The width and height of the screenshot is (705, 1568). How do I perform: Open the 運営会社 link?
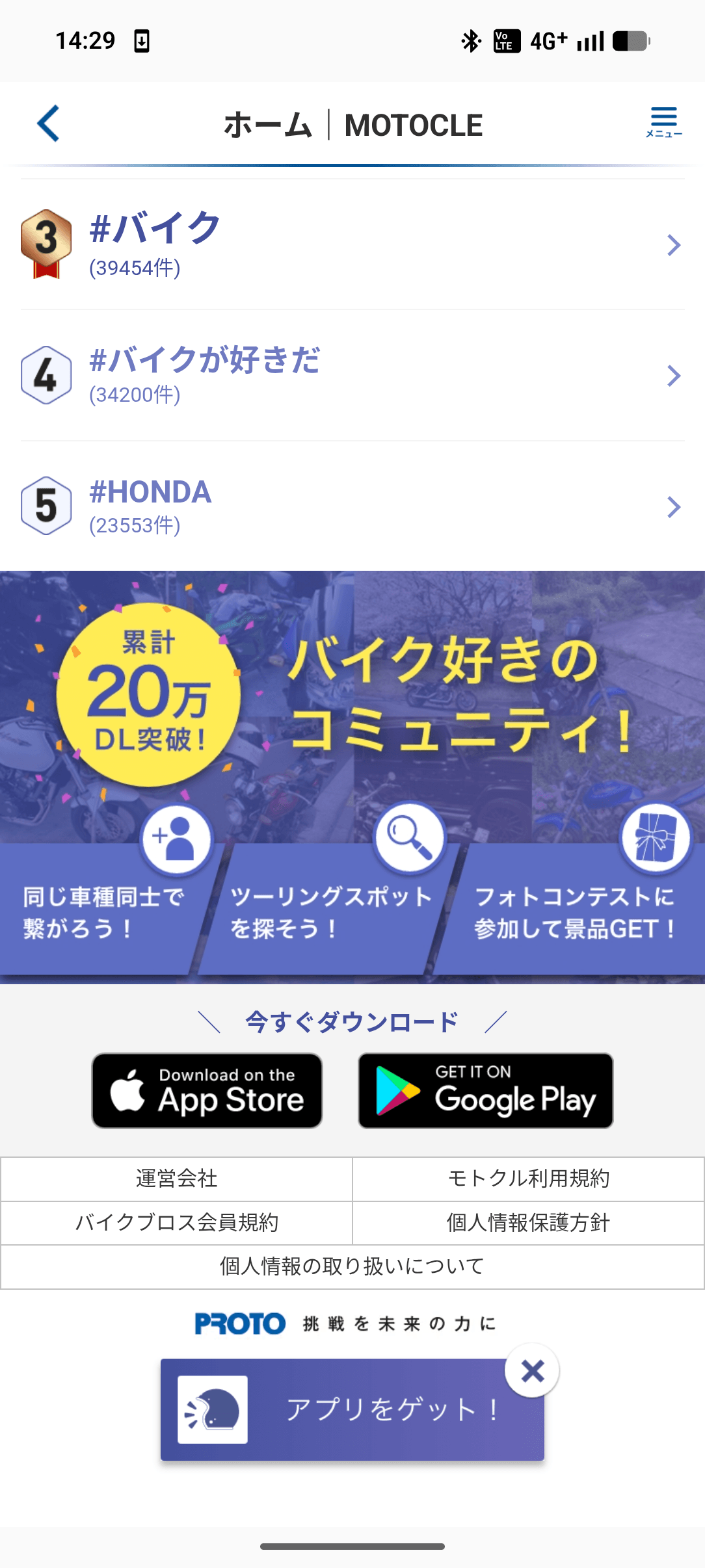tap(176, 1179)
